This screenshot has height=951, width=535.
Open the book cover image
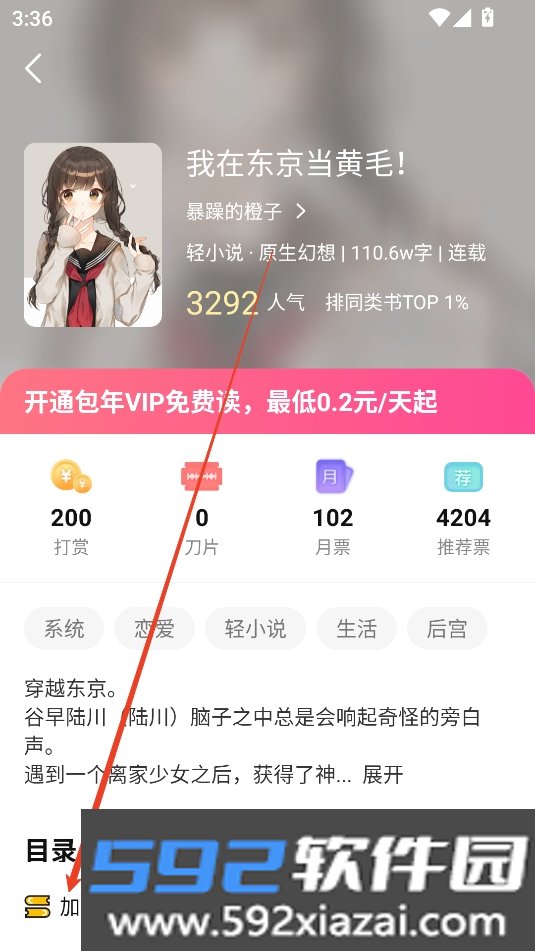click(93, 235)
